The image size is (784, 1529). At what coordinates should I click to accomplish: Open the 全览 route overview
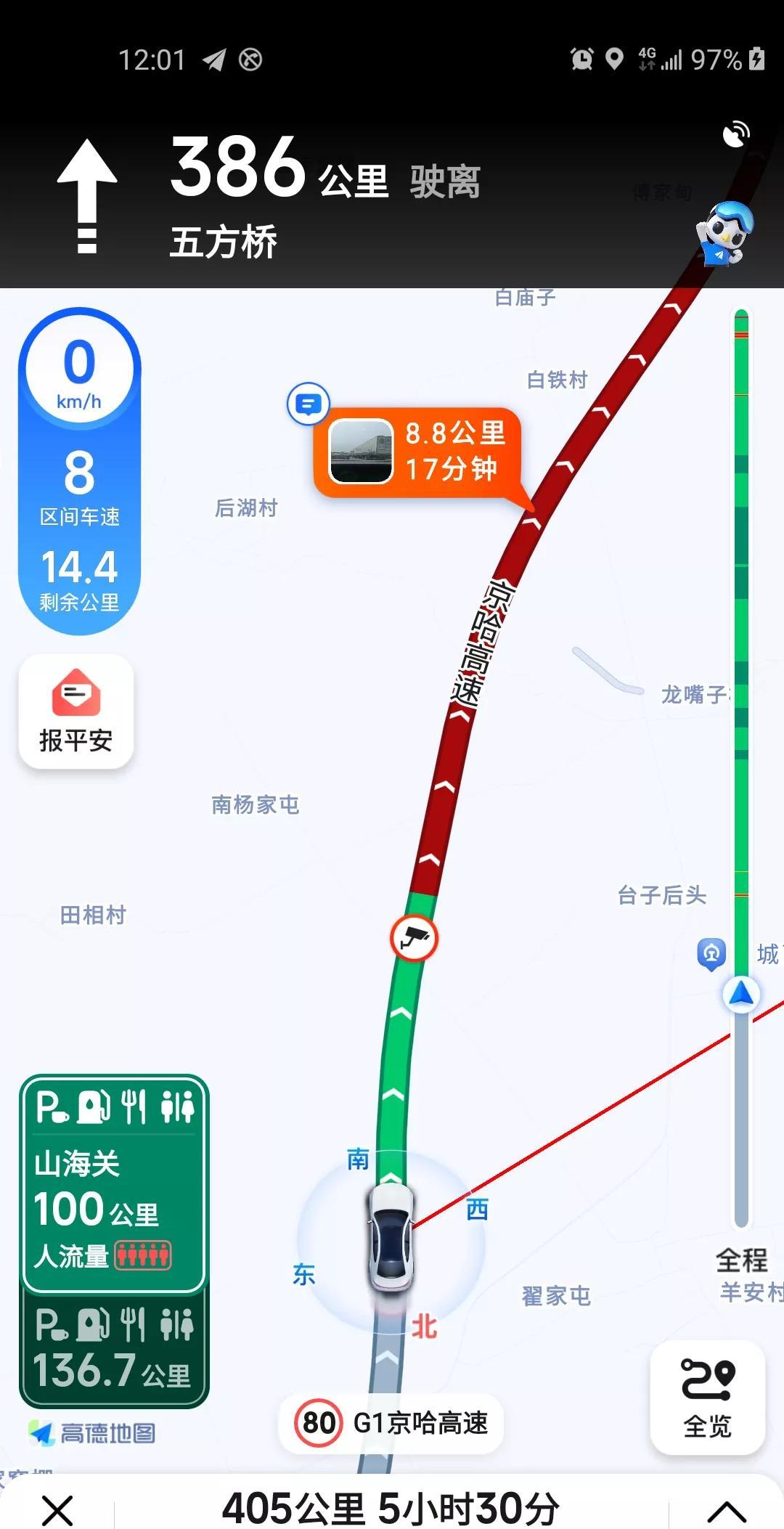[708, 1398]
